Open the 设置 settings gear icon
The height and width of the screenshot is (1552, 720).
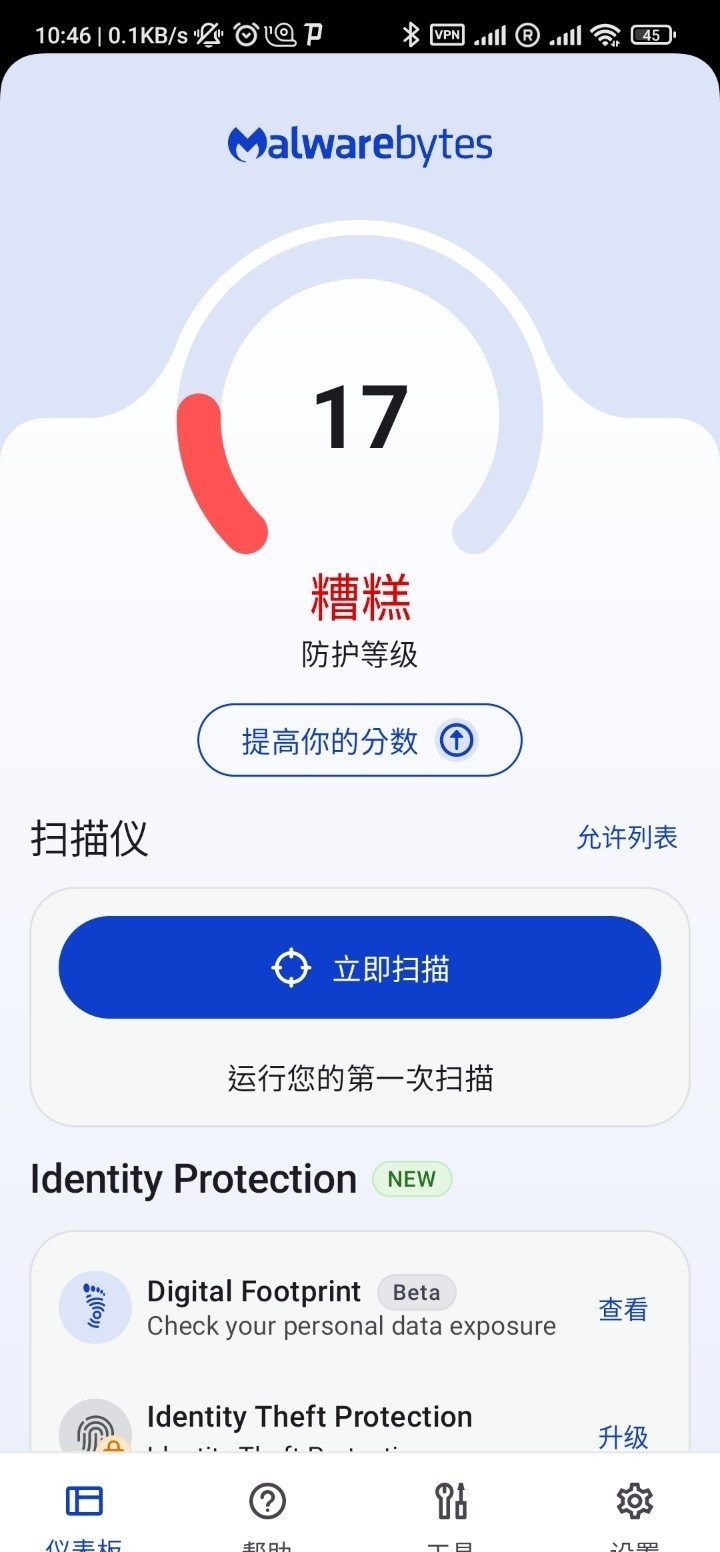(633, 1499)
